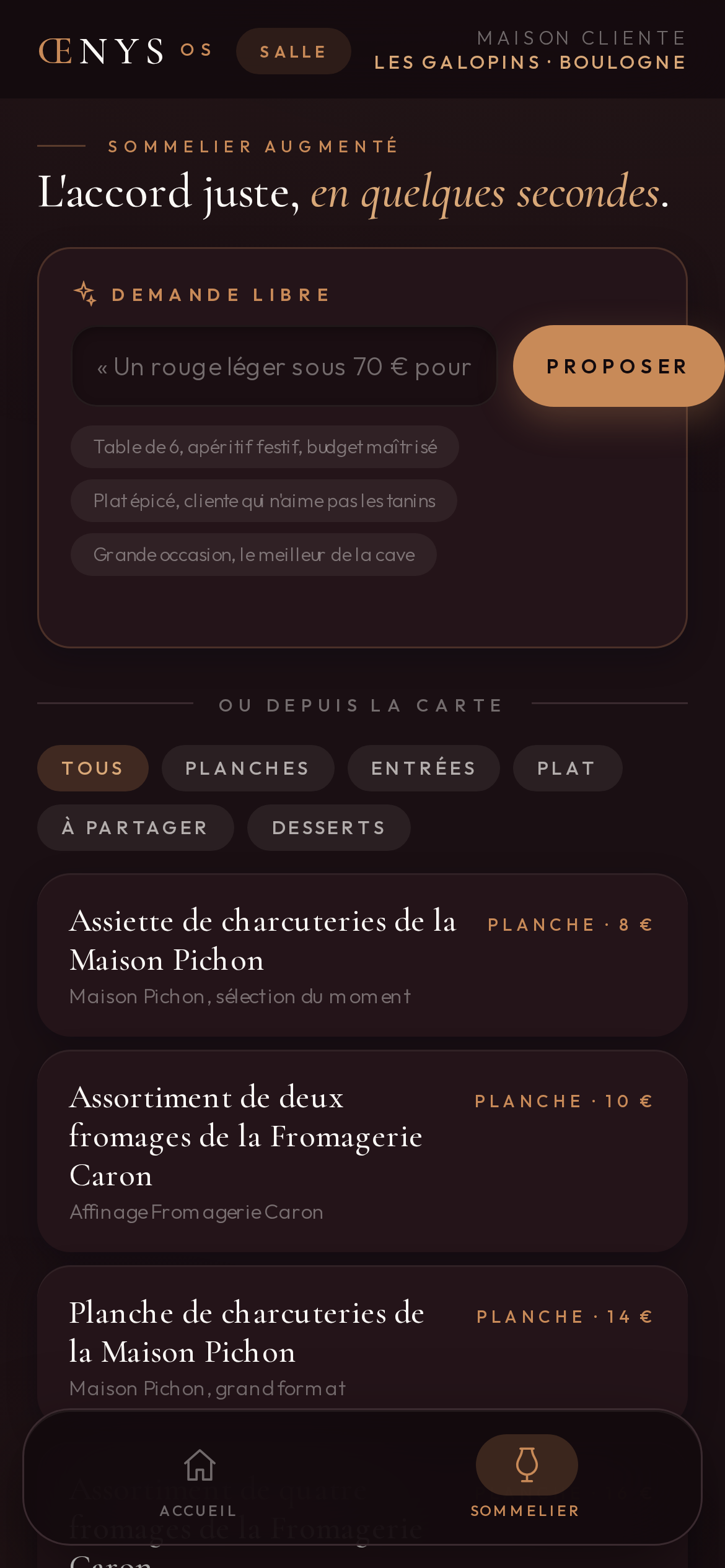725x1568 pixels.
Task: Open Assiette de charcuteries de la Maison Pichon
Action: 362,956
